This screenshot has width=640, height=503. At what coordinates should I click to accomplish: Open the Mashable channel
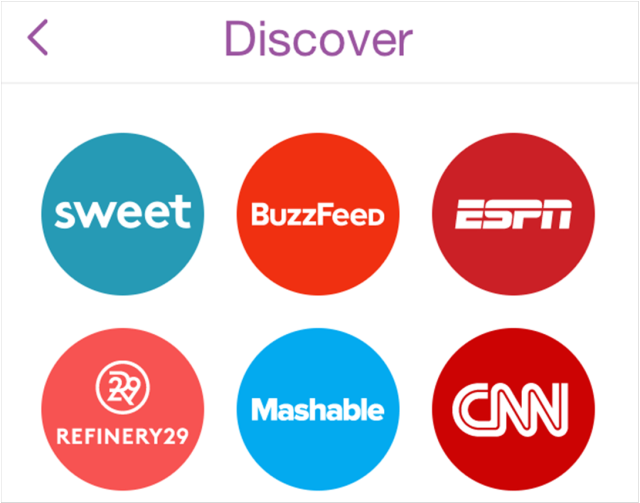318,408
